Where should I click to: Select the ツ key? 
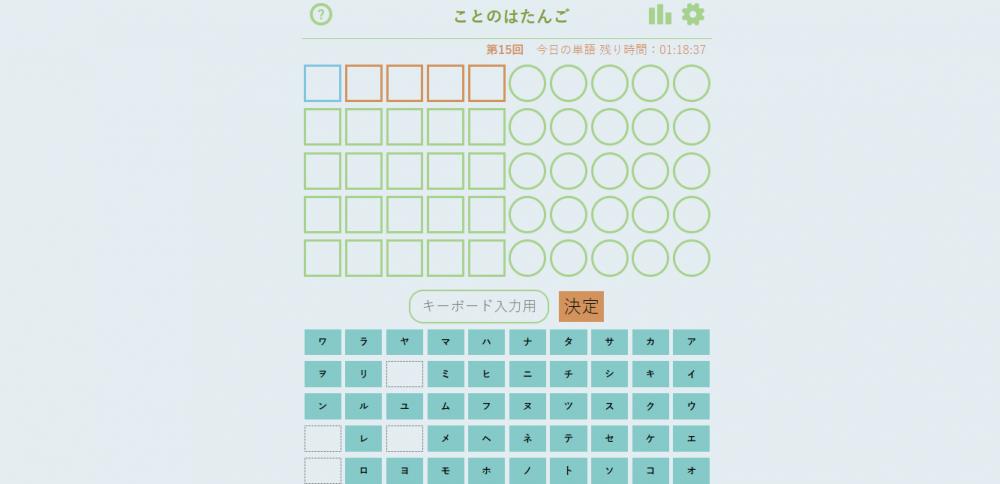pos(568,406)
